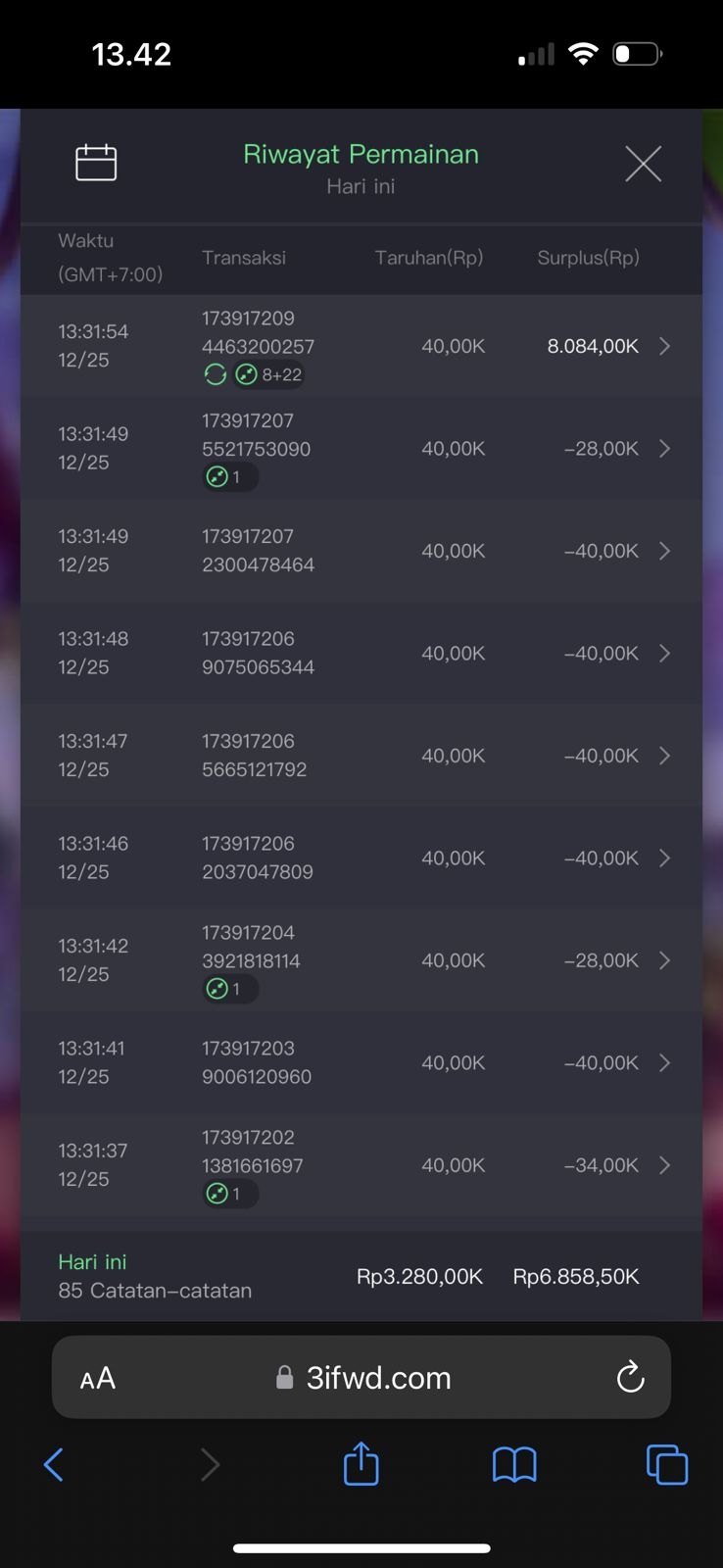Image resolution: width=723 pixels, height=1568 pixels.
Task: Open transaction 1381661697 with surplus −34,00K
Action: pos(663,1165)
